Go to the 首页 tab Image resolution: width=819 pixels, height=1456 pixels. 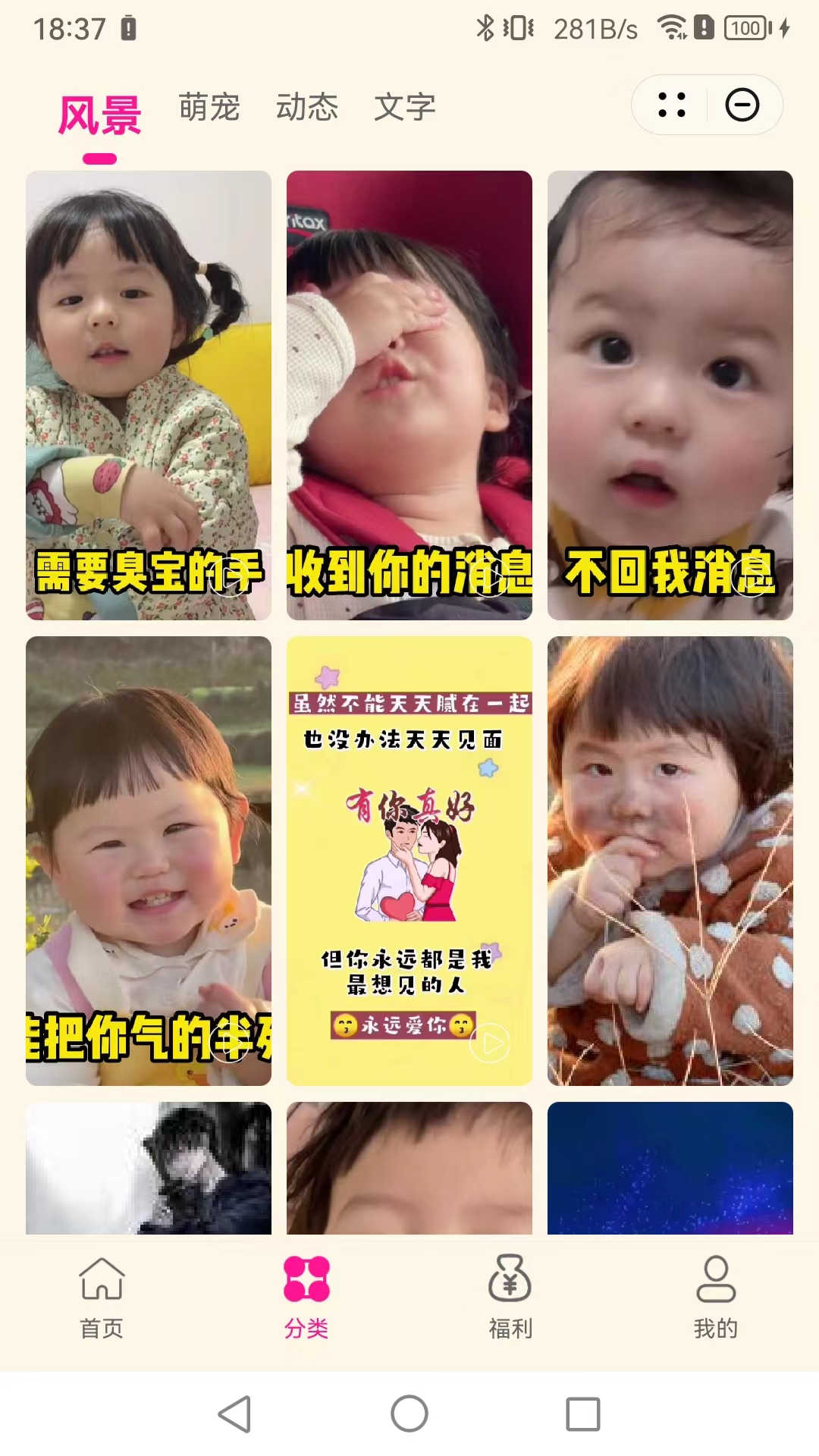[x=102, y=1298]
